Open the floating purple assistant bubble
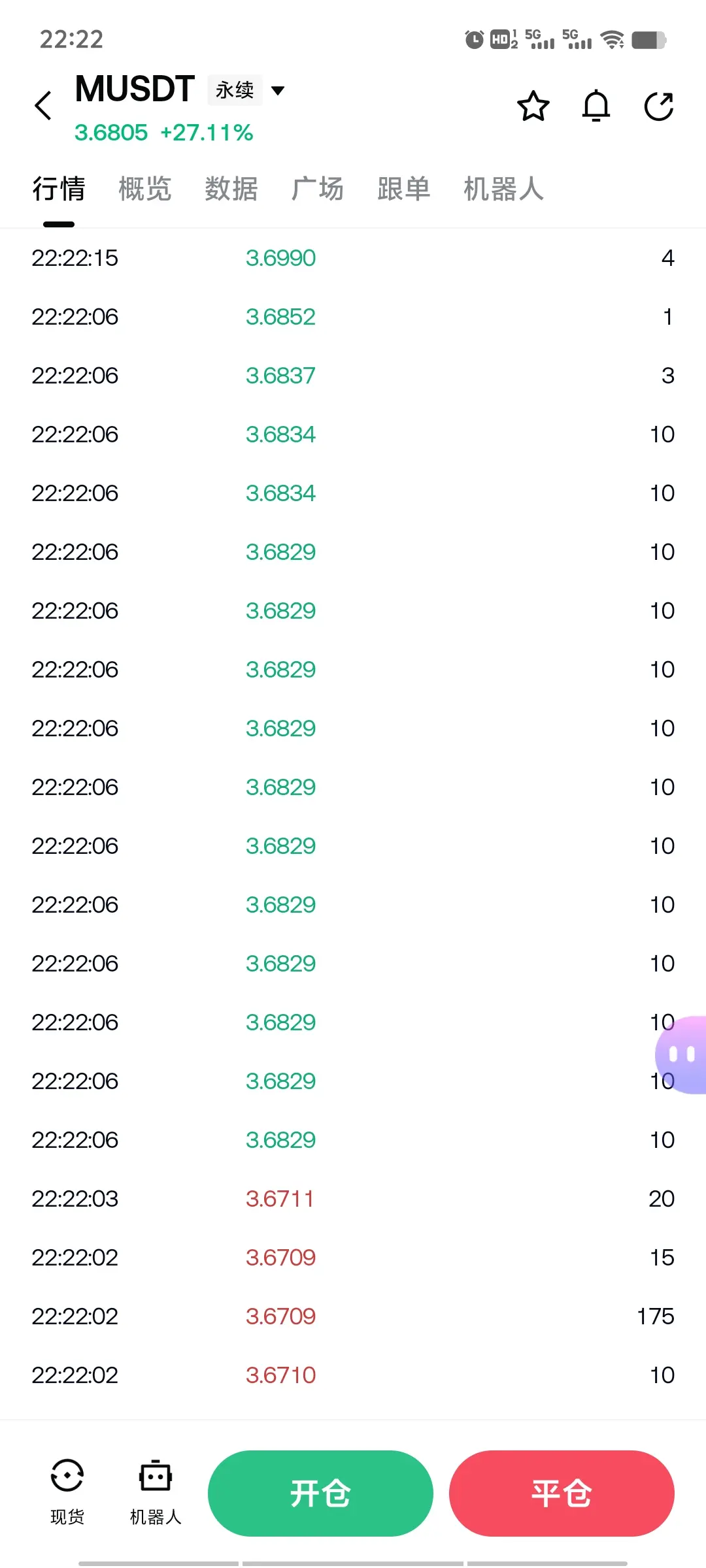Screen dimensions: 706x1568 click(683, 1054)
